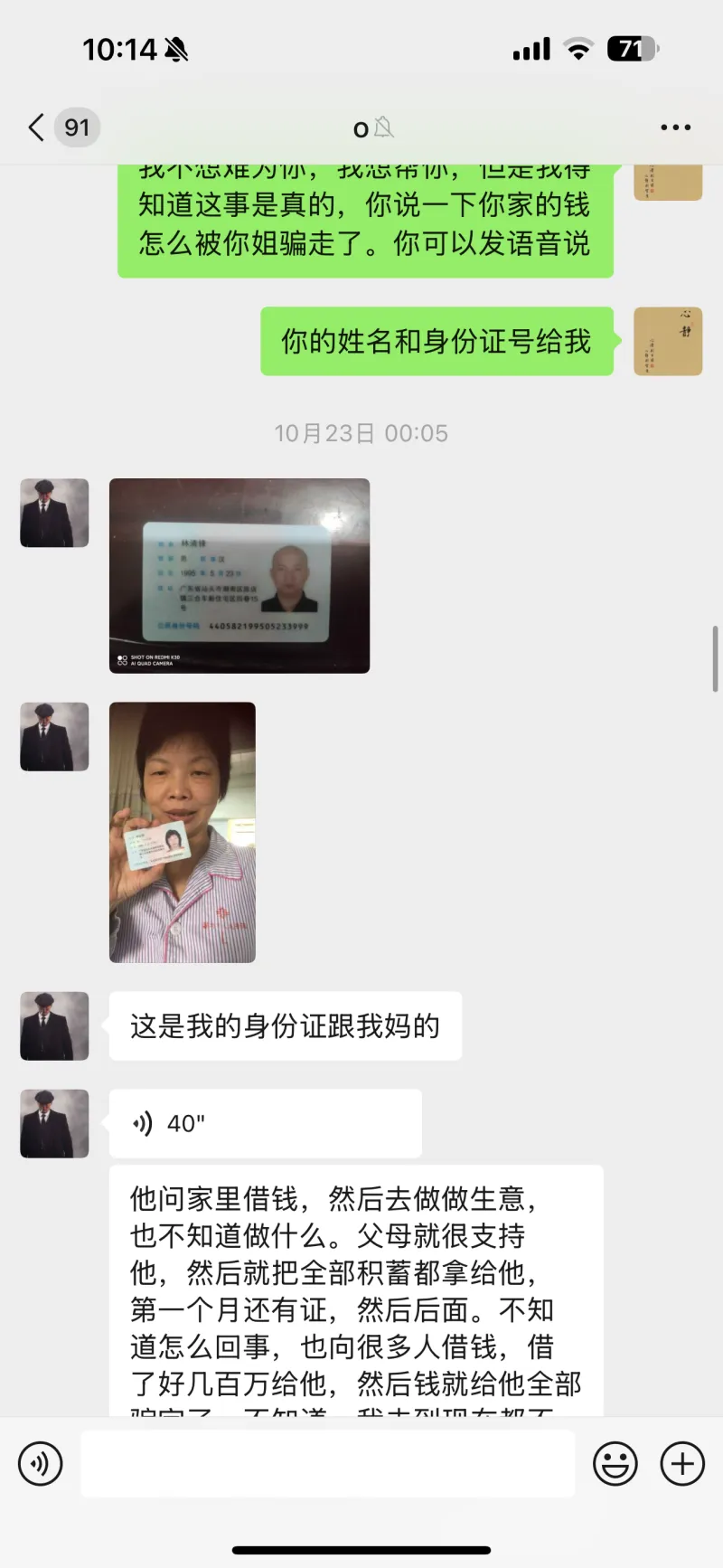Play the 40-second voice message
The height and width of the screenshot is (1568, 723).
click(x=265, y=1123)
